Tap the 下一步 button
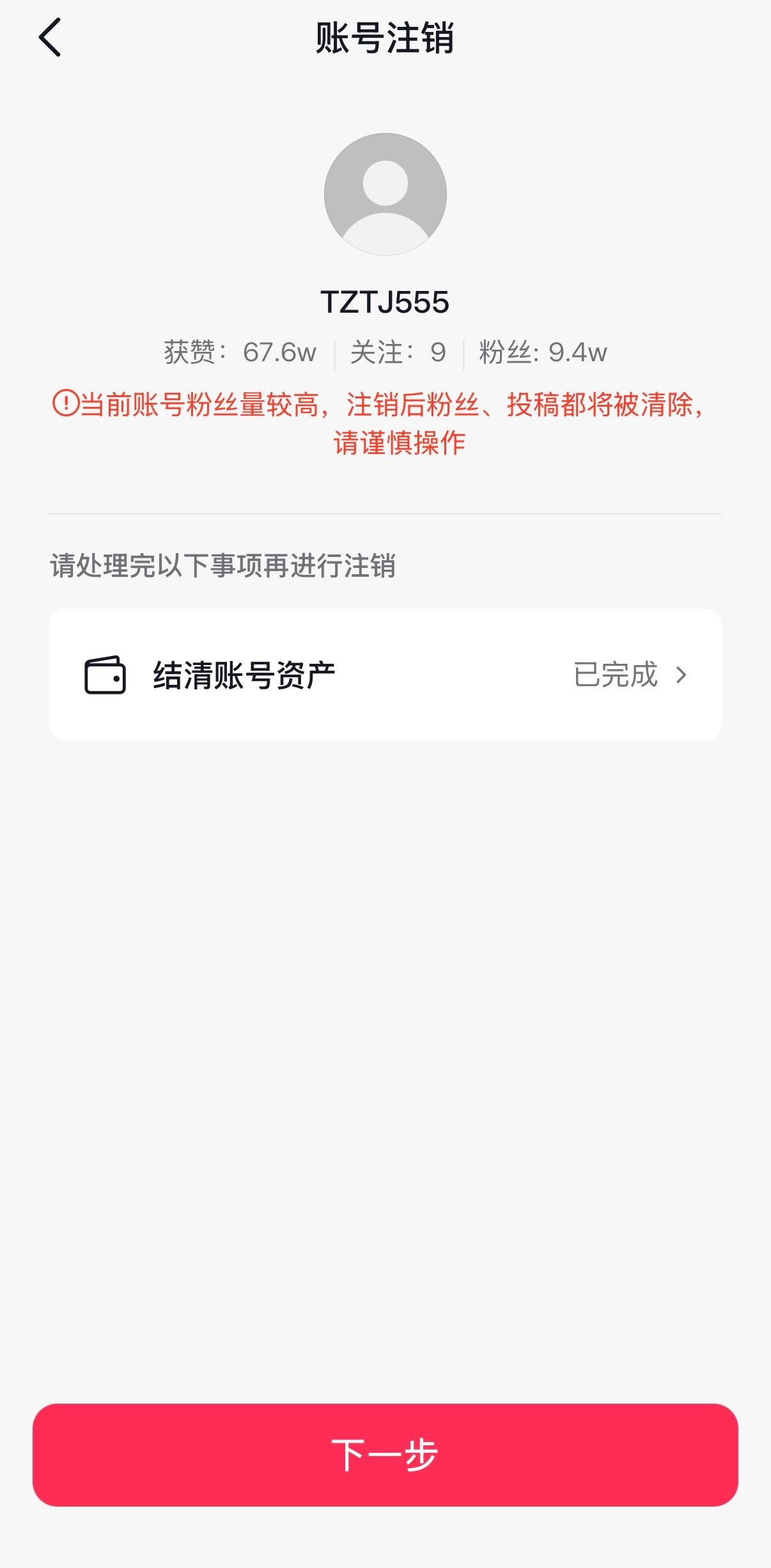 click(385, 1455)
